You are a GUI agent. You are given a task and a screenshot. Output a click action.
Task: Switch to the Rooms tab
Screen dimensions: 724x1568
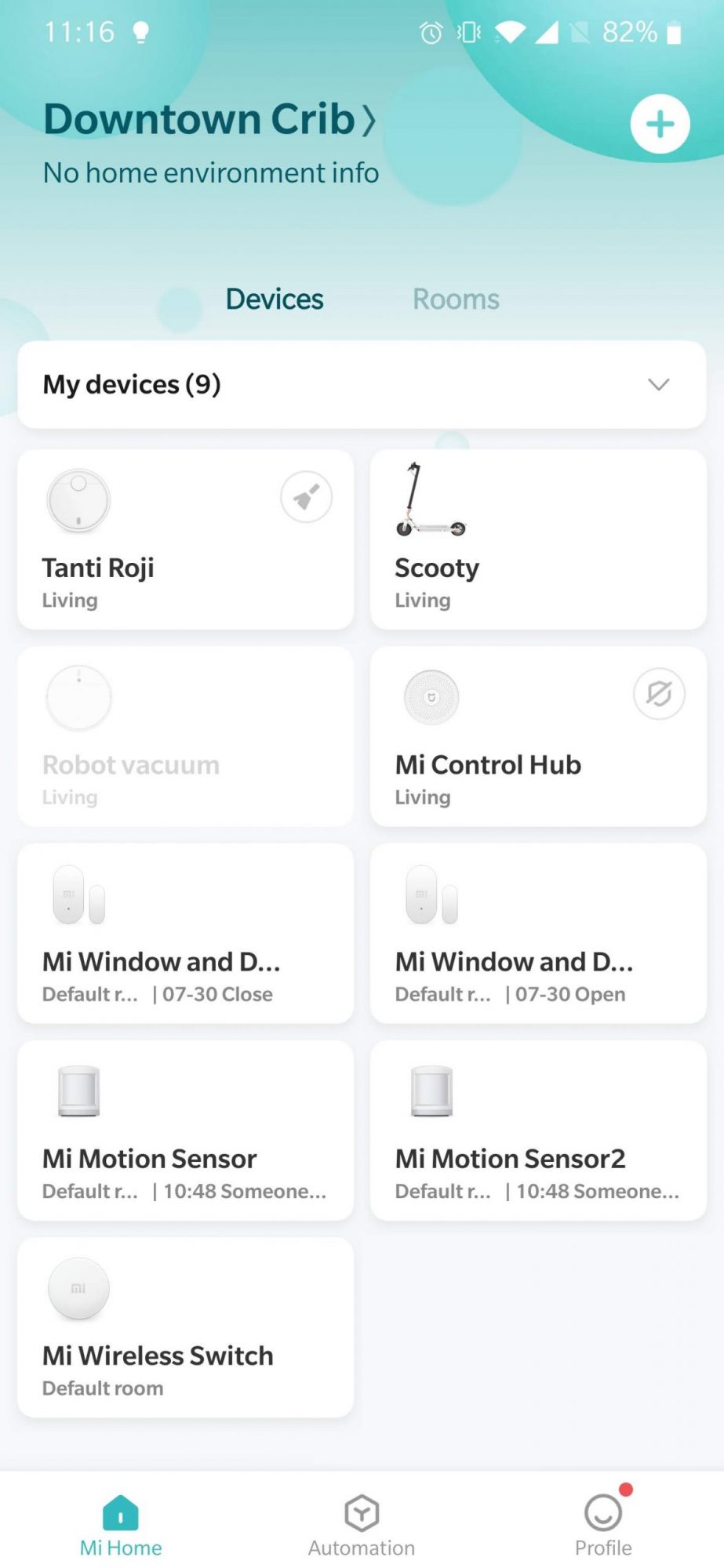pos(456,299)
